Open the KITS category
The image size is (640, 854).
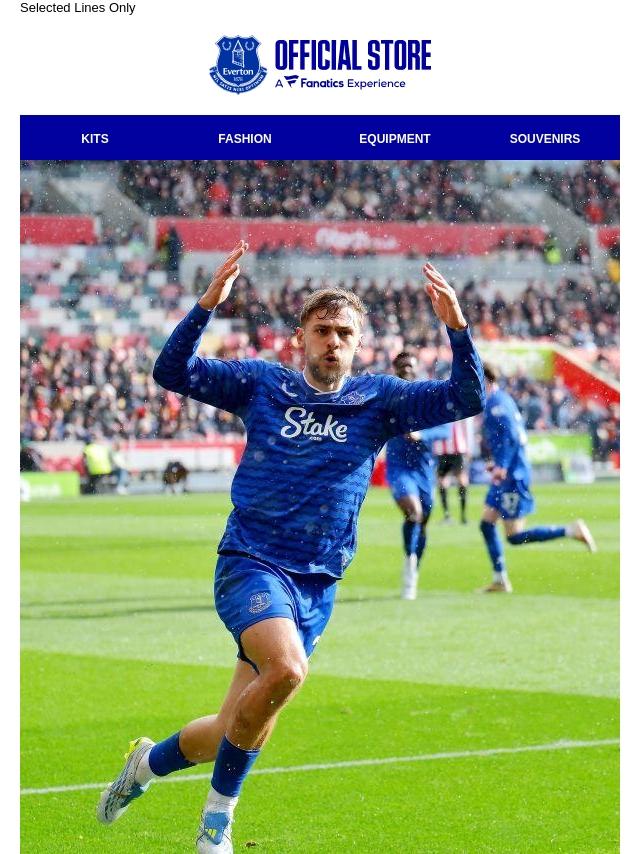(x=95, y=139)
